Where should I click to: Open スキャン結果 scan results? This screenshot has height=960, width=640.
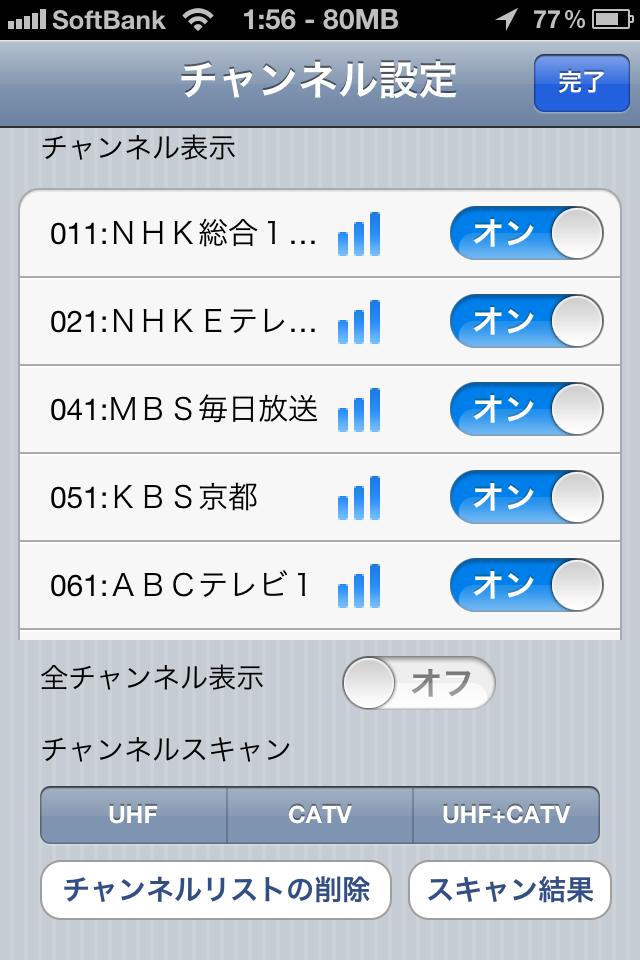(x=510, y=889)
